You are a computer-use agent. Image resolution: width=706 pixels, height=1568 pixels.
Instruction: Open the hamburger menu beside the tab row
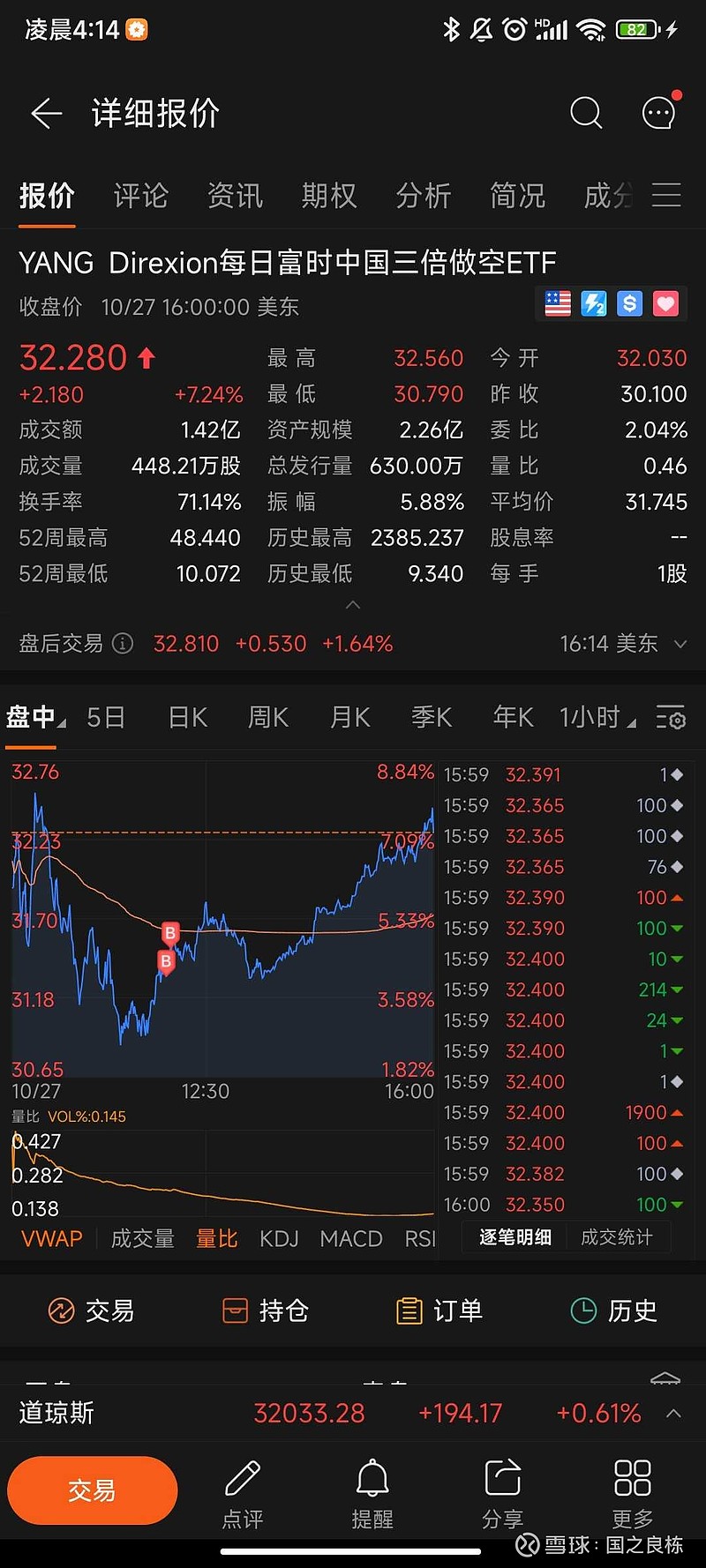666,196
